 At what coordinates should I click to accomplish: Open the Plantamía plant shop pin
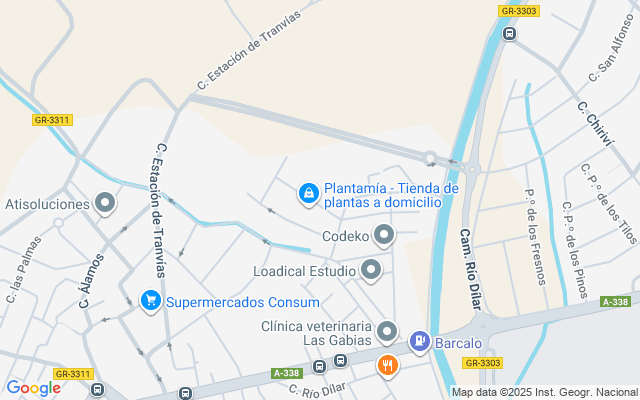point(309,193)
